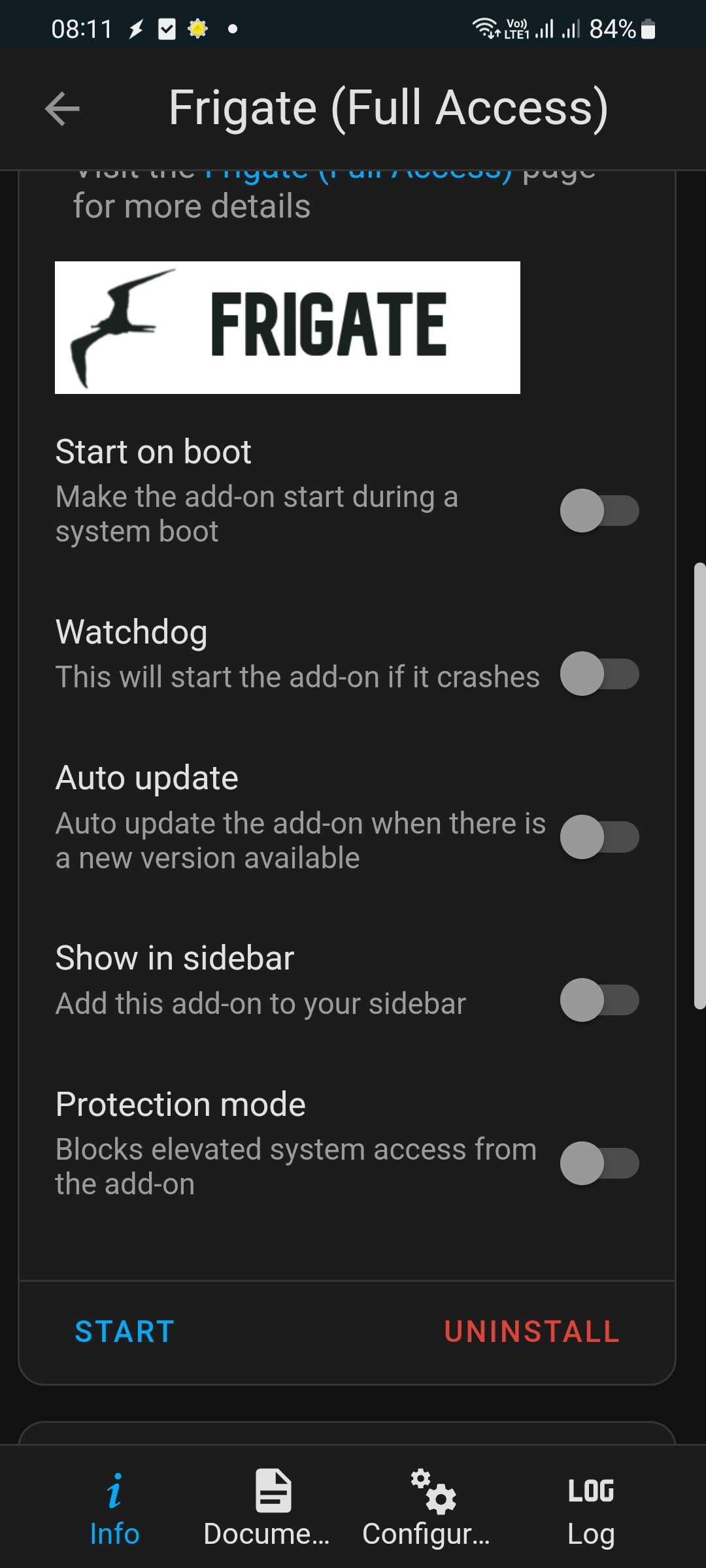Enable Start on boot
The image size is (706, 1568).
599,510
